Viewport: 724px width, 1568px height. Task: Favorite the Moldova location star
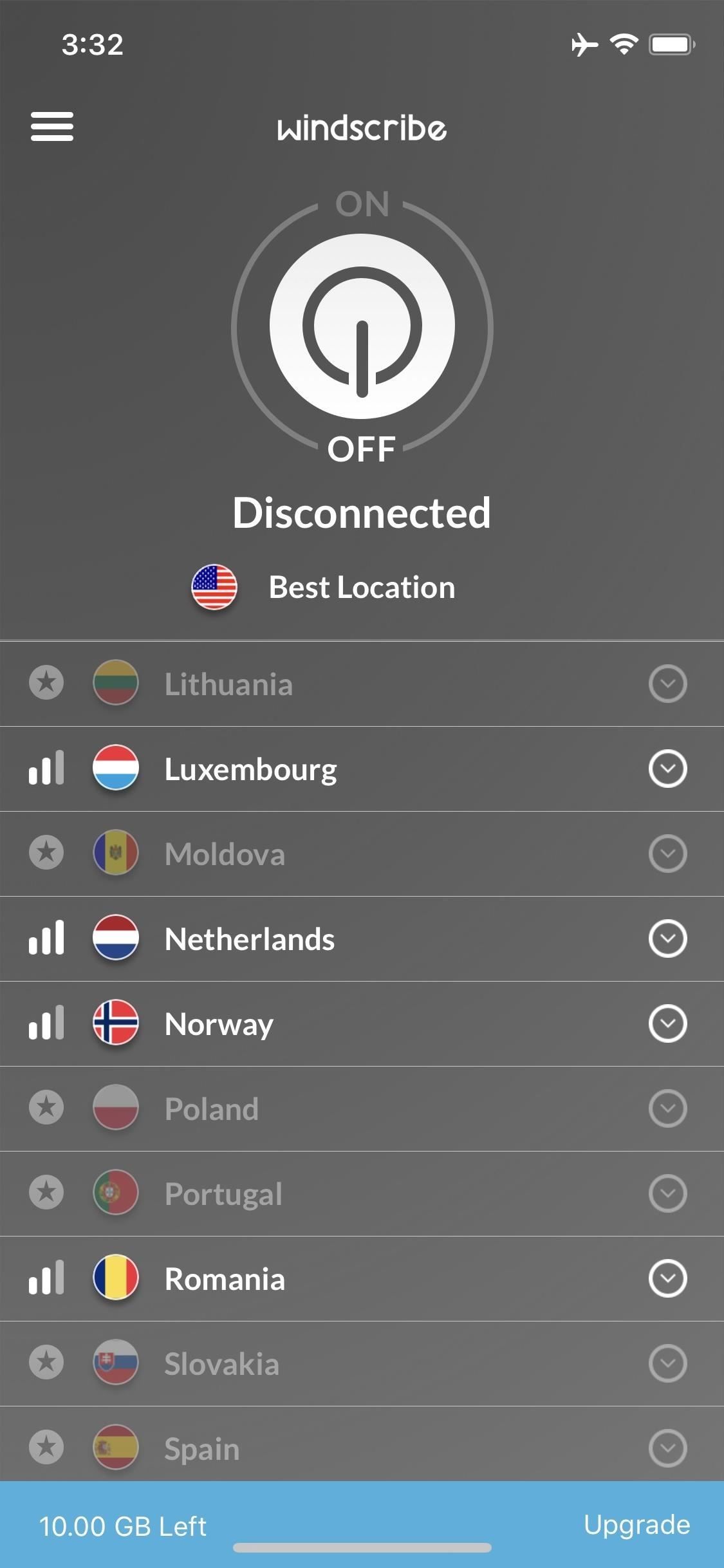46,854
